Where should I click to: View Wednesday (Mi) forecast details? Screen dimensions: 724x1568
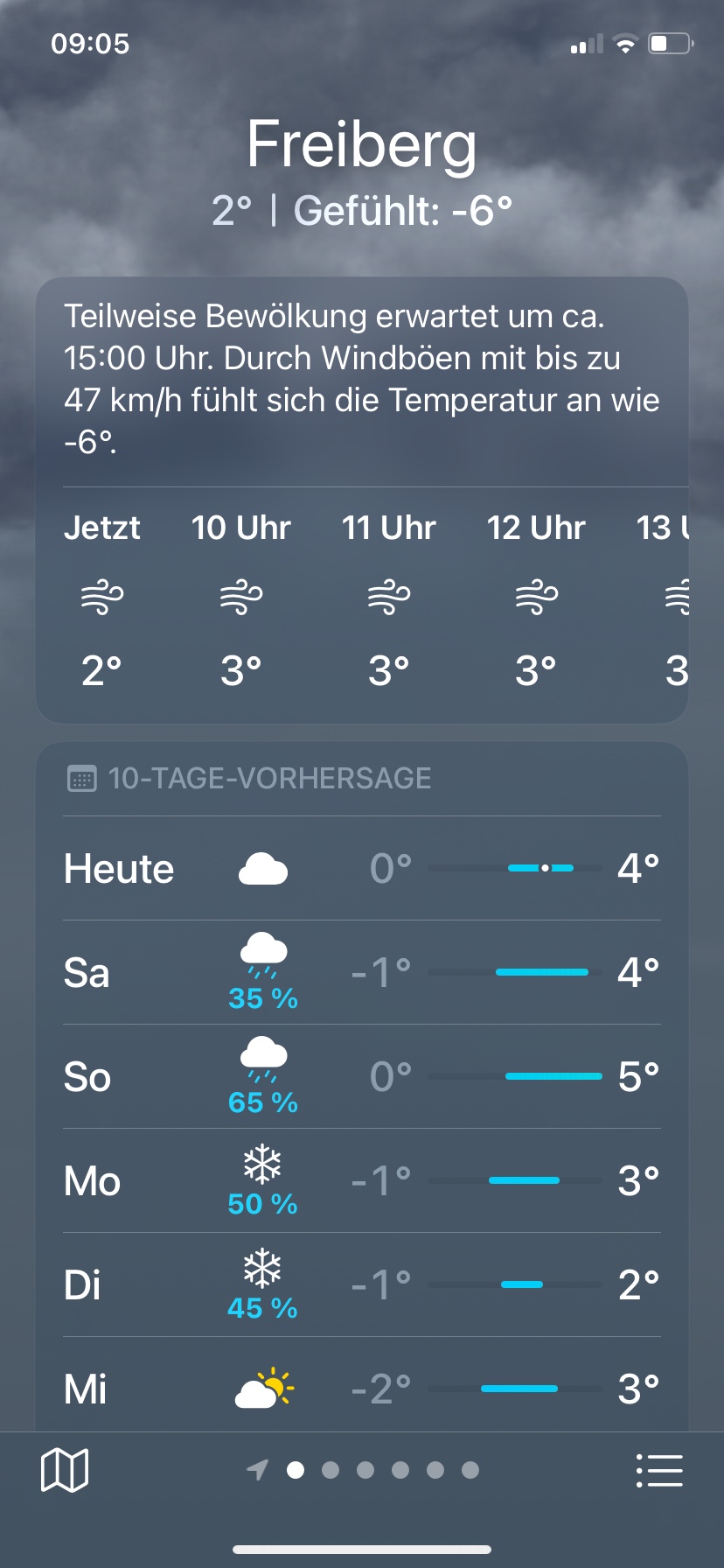tap(361, 1388)
